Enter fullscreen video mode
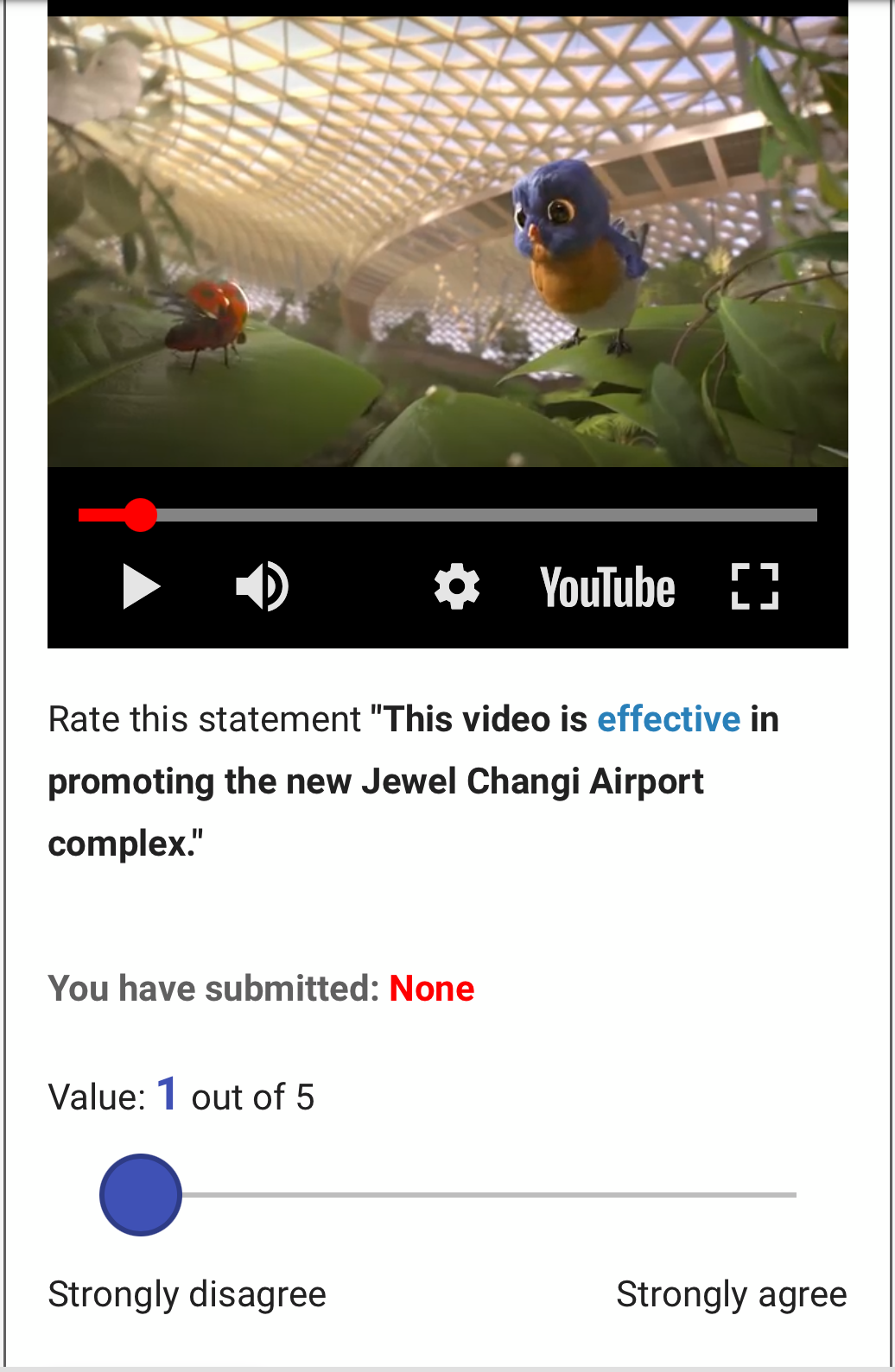Screen dimensions: 895x1372 tap(754, 587)
